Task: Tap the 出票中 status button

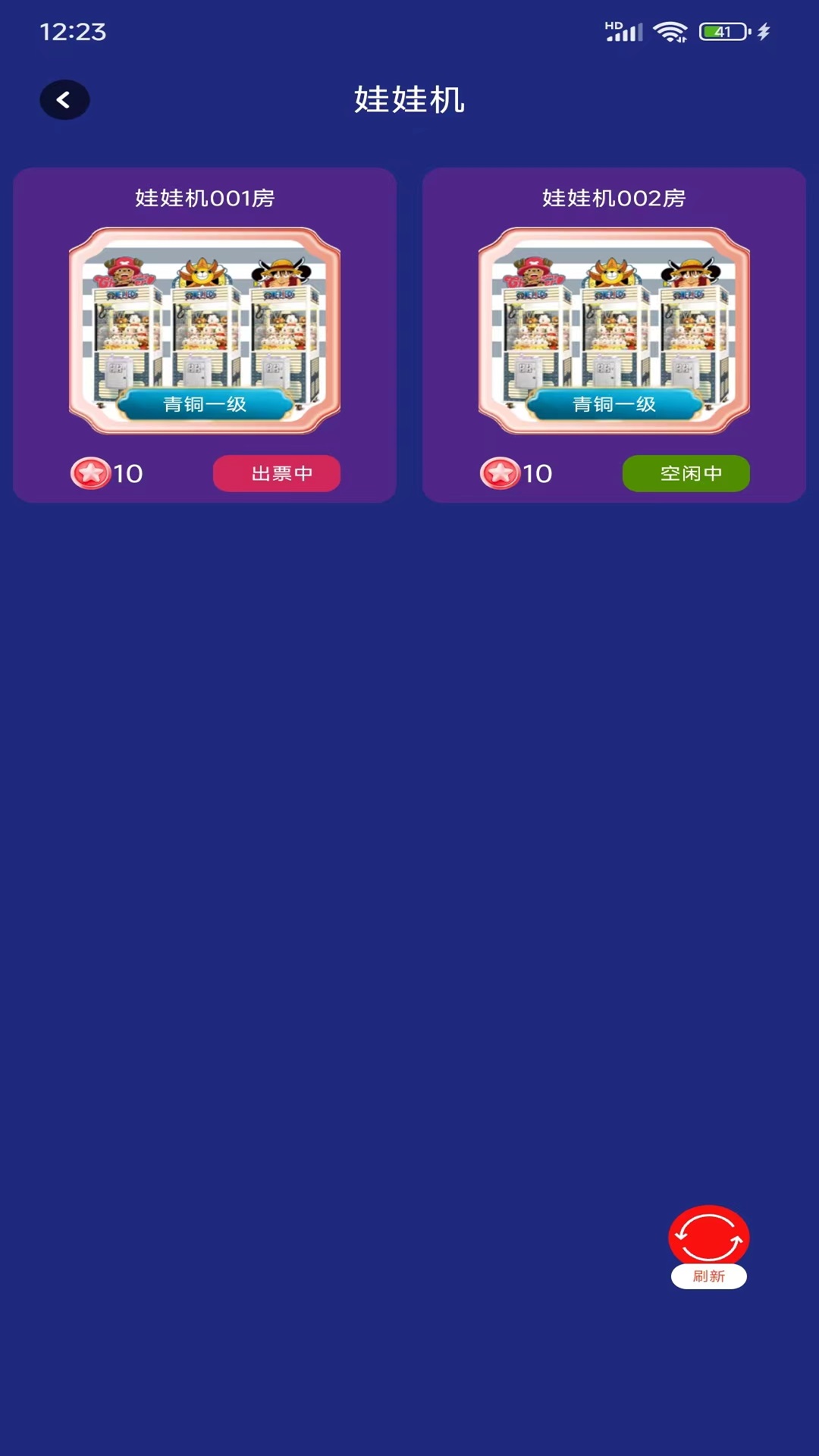Action: click(277, 473)
